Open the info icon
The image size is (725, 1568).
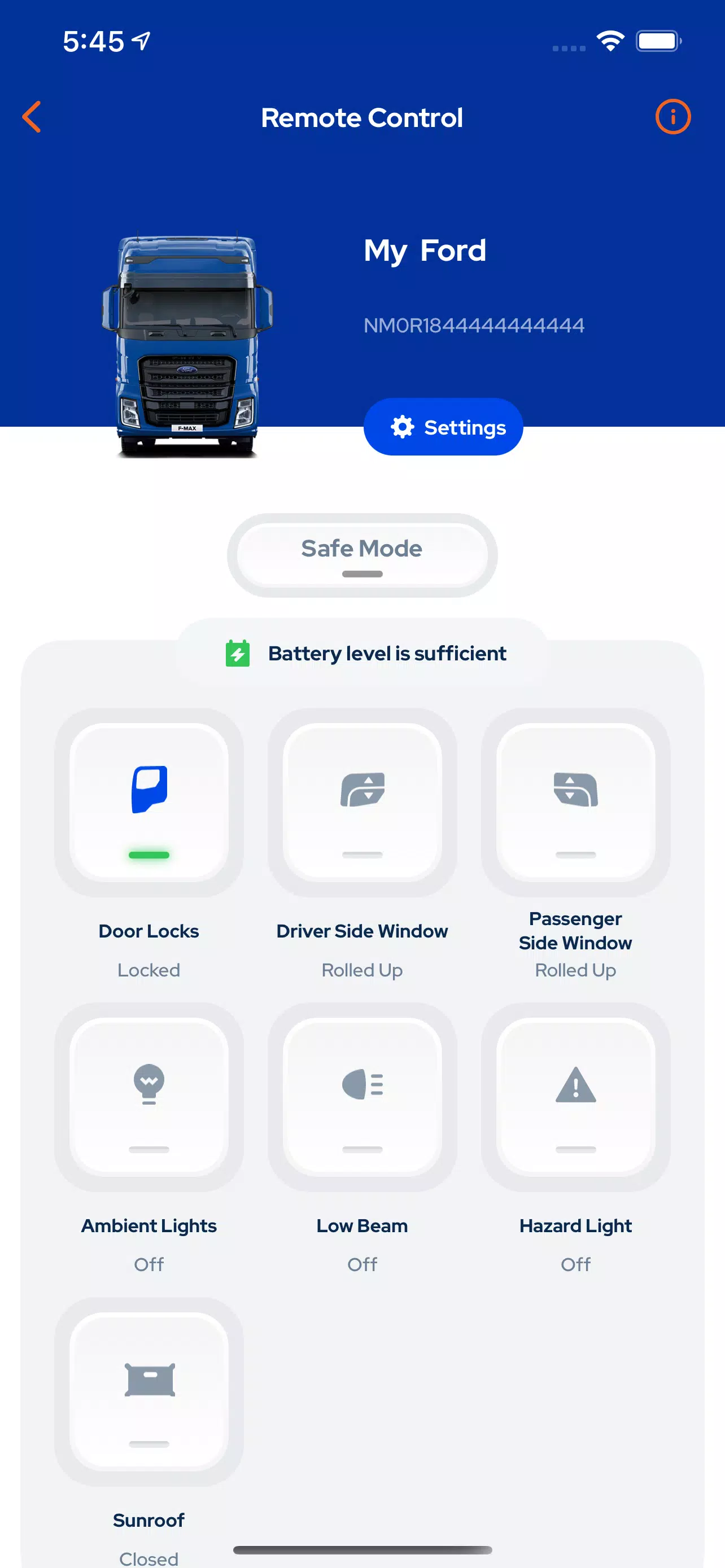(672, 117)
